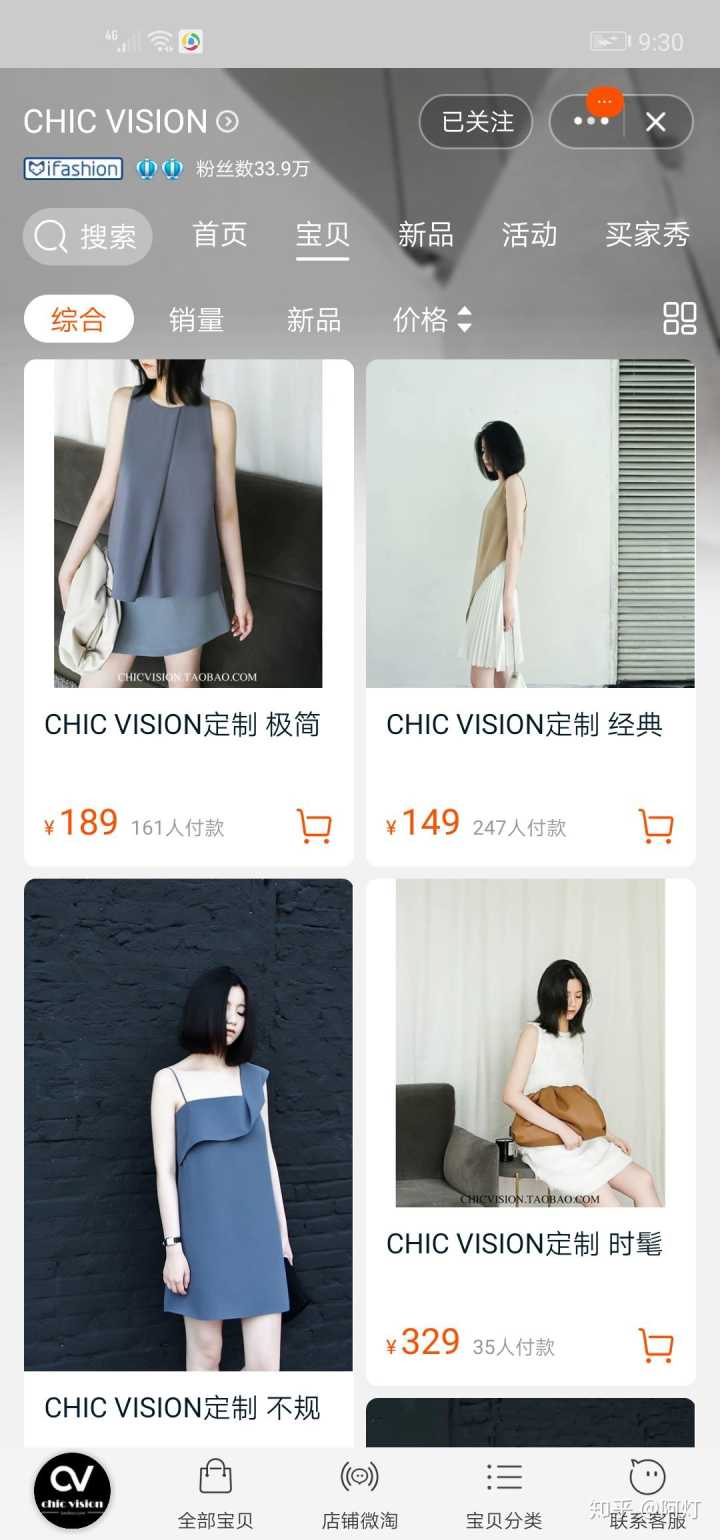The image size is (720, 1540).
Task: Open 店铺微淘 in the bottom bar
Action: point(360,1494)
